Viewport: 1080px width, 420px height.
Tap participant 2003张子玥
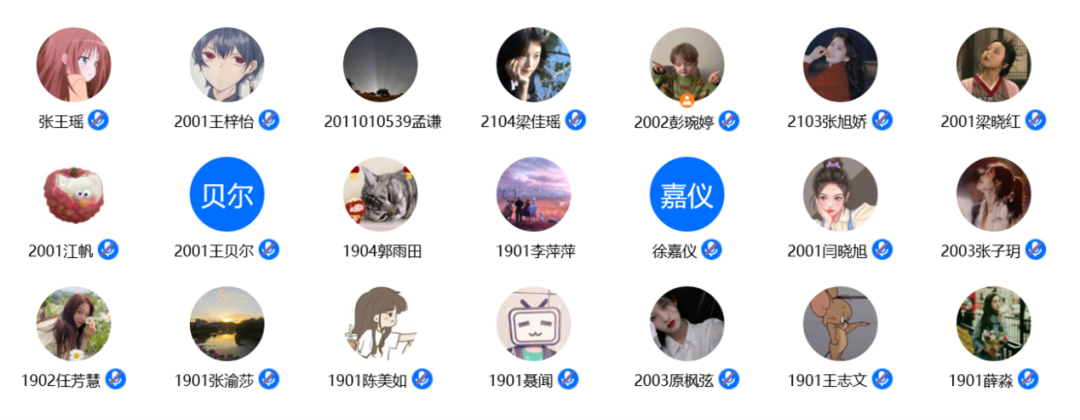[x=993, y=194]
